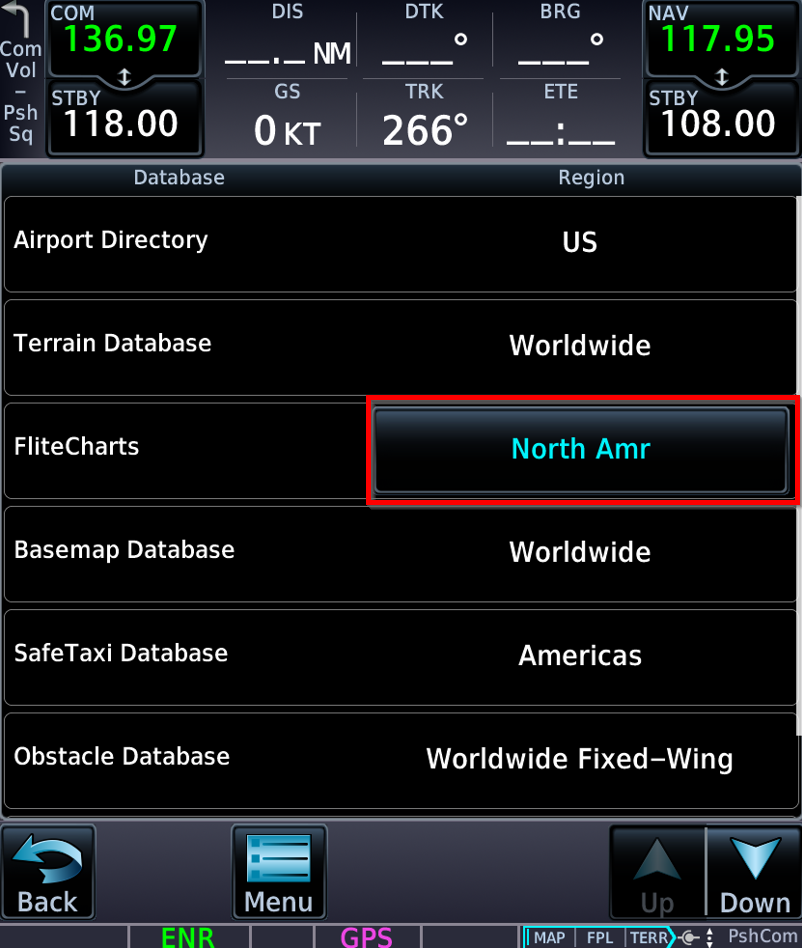This screenshot has height=948, width=802.
Task: Page down the database list
Action: coord(754,872)
